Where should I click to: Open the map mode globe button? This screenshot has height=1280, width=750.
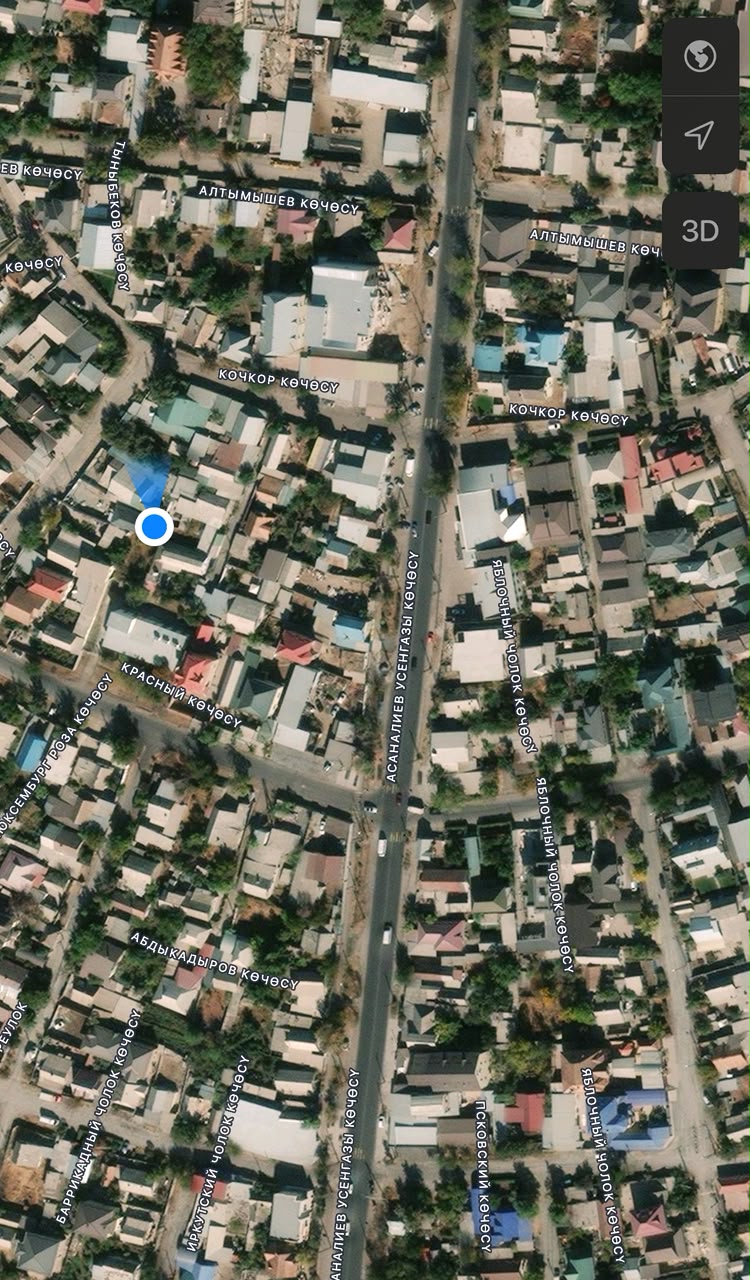(700, 56)
